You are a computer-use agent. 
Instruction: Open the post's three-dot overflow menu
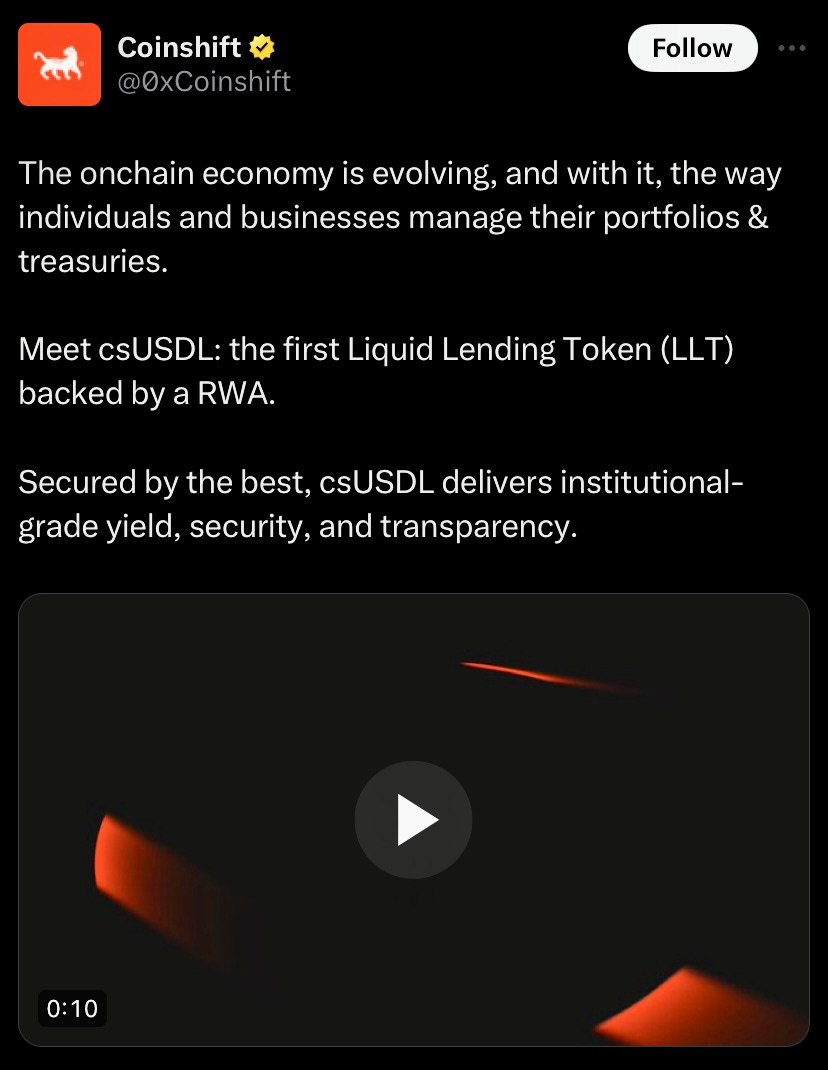click(791, 48)
